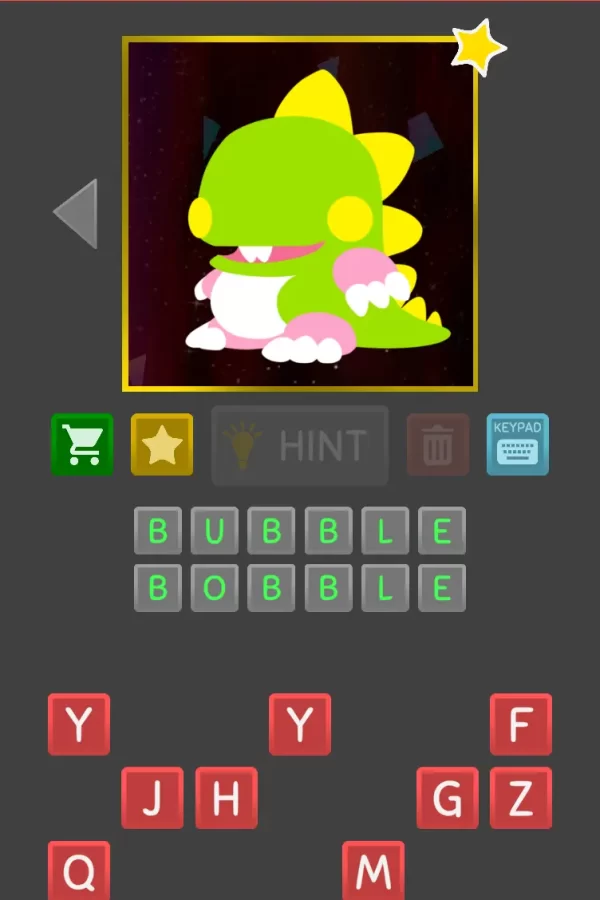Clear letters with the trash icon

438,445
